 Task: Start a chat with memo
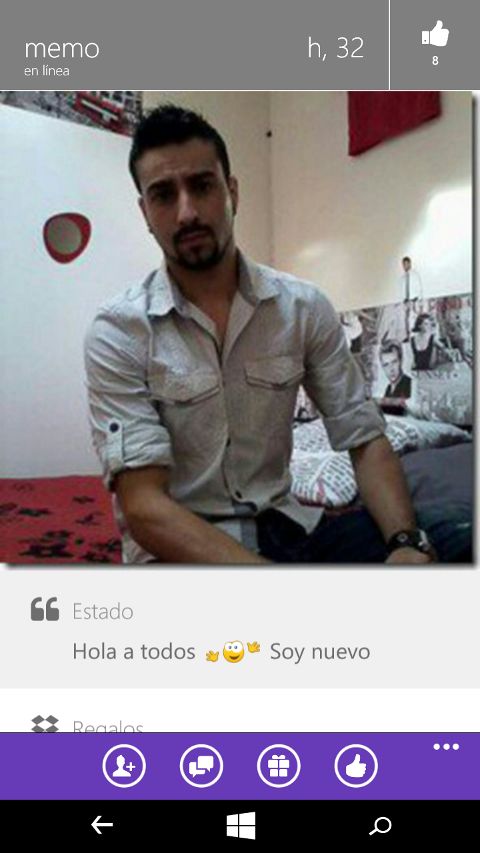[201, 765]
